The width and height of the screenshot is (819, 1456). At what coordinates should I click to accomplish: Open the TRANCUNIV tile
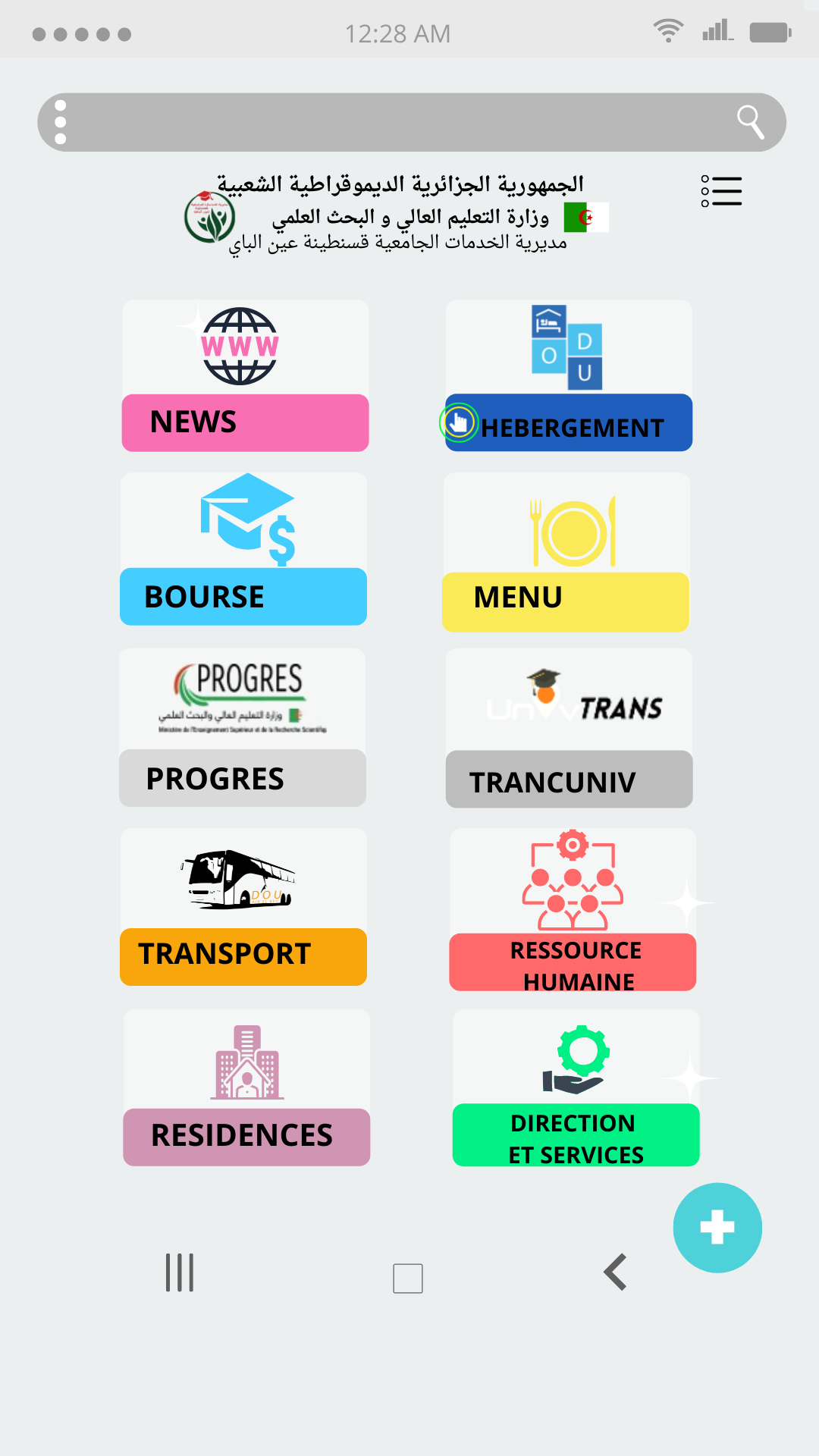pos(569,728)
